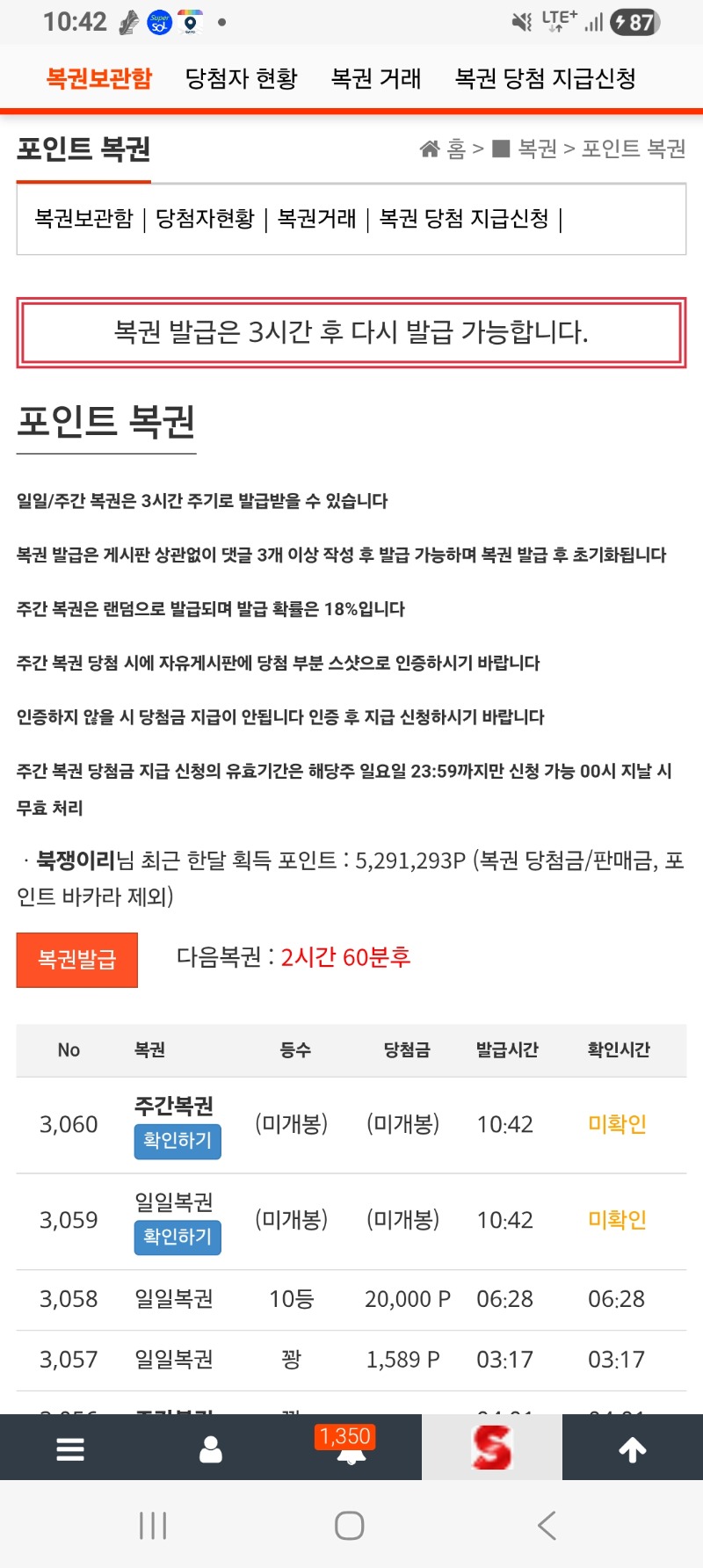The width and height of the screenshot is (703, 1568).
Task: Open 당첨자현황 link in the submenu box
Action: [x=205, y=218]
